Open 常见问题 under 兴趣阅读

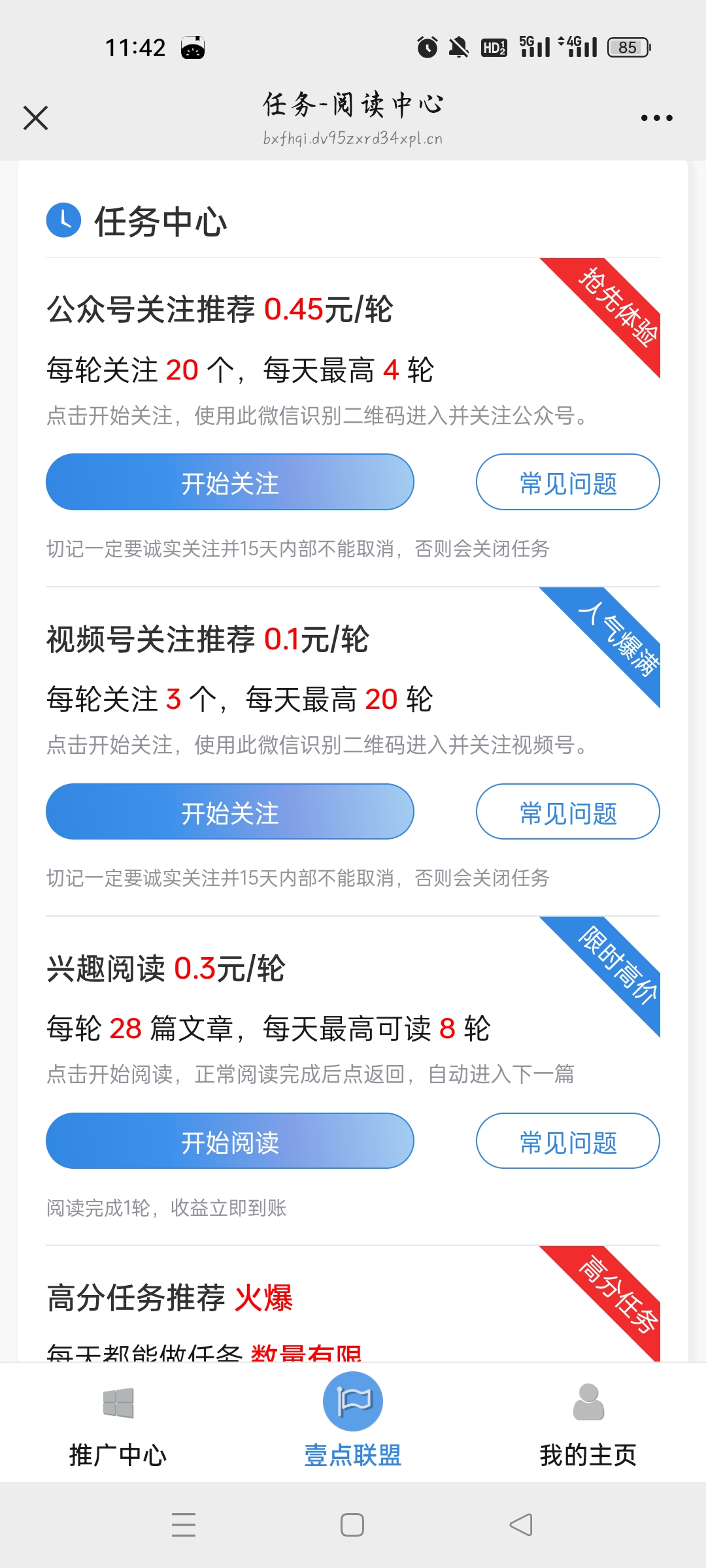click(x=568, y=1141)
